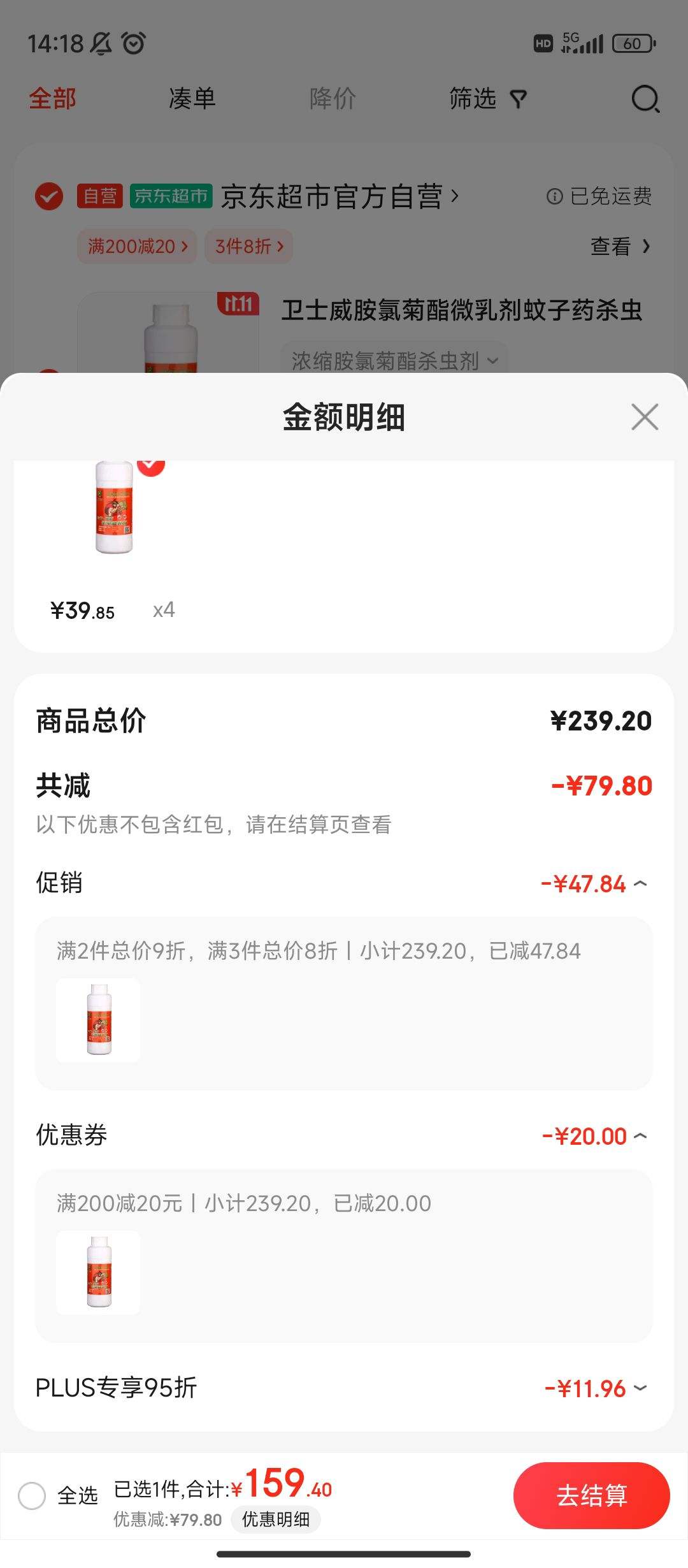Collapse the 优惠券 coupon details
Viewport: 688px width, 1568px height.
pyautogui.click(x=641, y=1136)
